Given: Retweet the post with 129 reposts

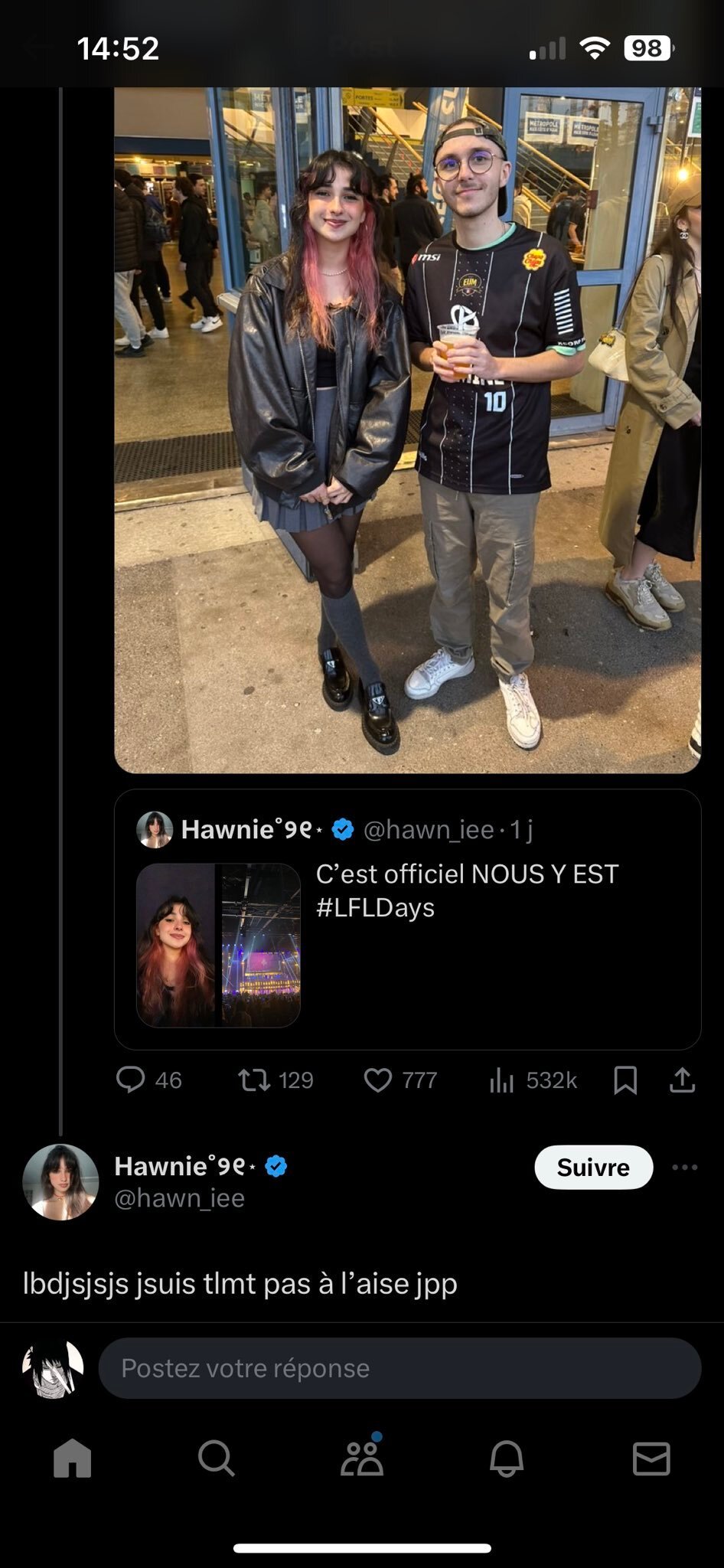Looking at the screenshot, I should click(254, 1080).
